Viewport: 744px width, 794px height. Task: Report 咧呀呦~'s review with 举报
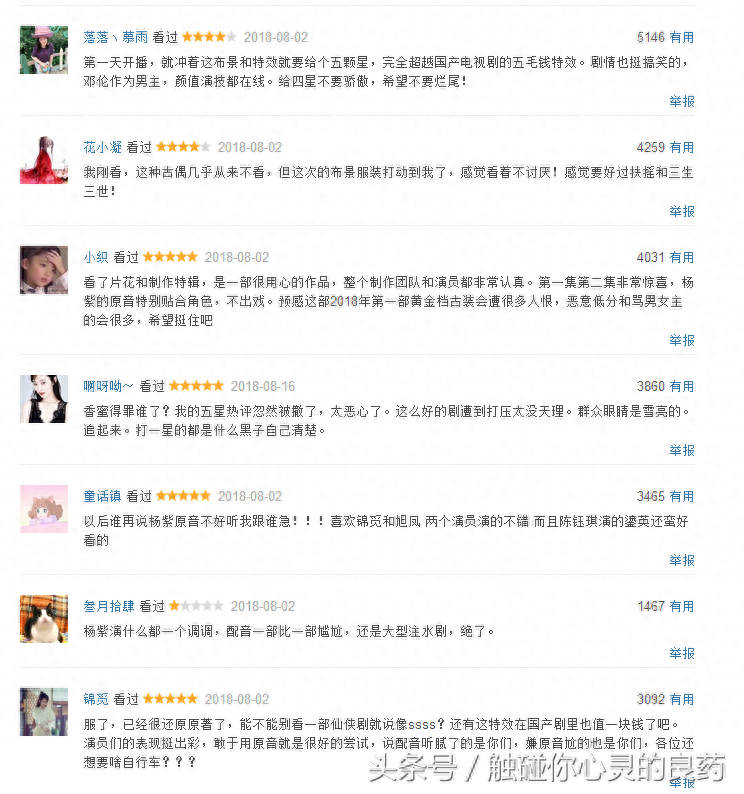tap(681, 450)
